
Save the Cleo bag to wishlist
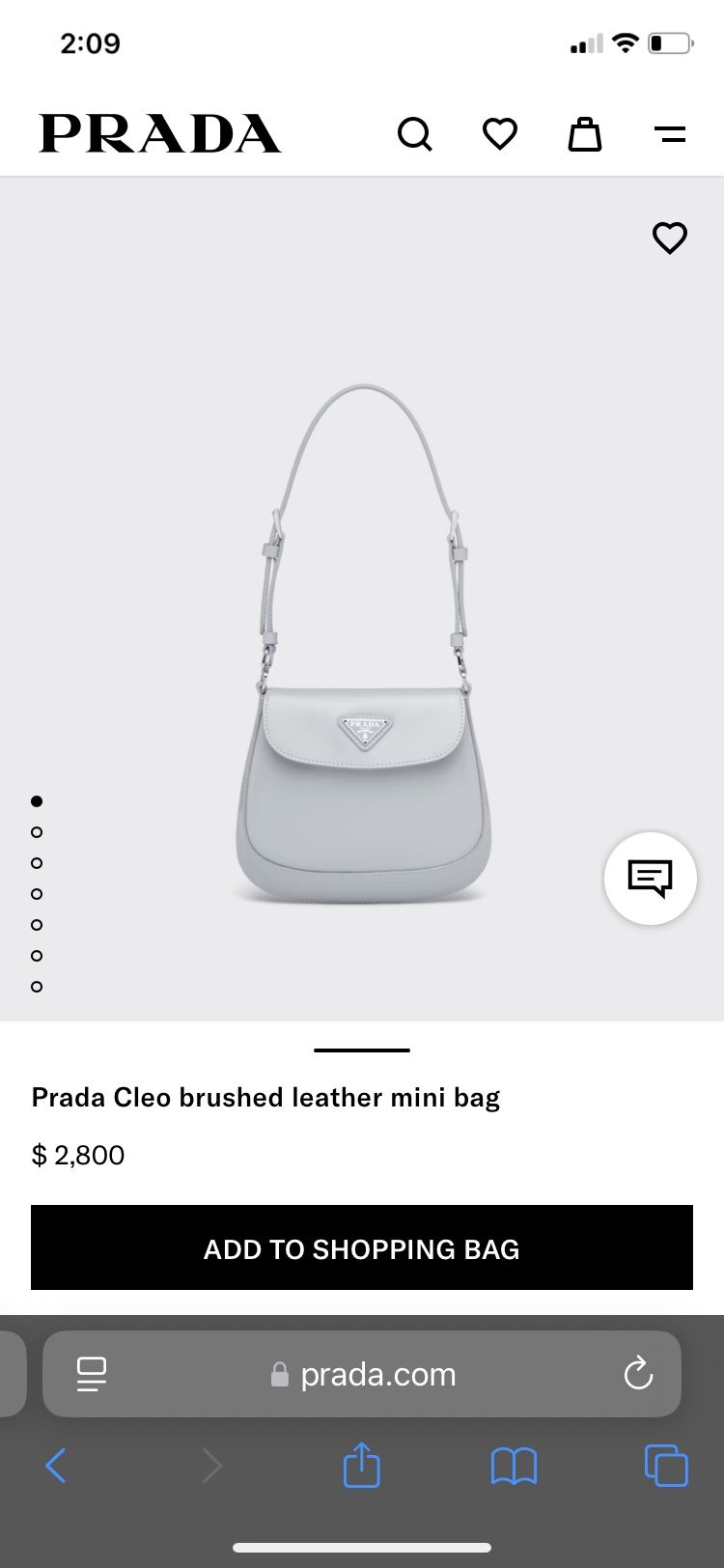[x=669, y=238]
